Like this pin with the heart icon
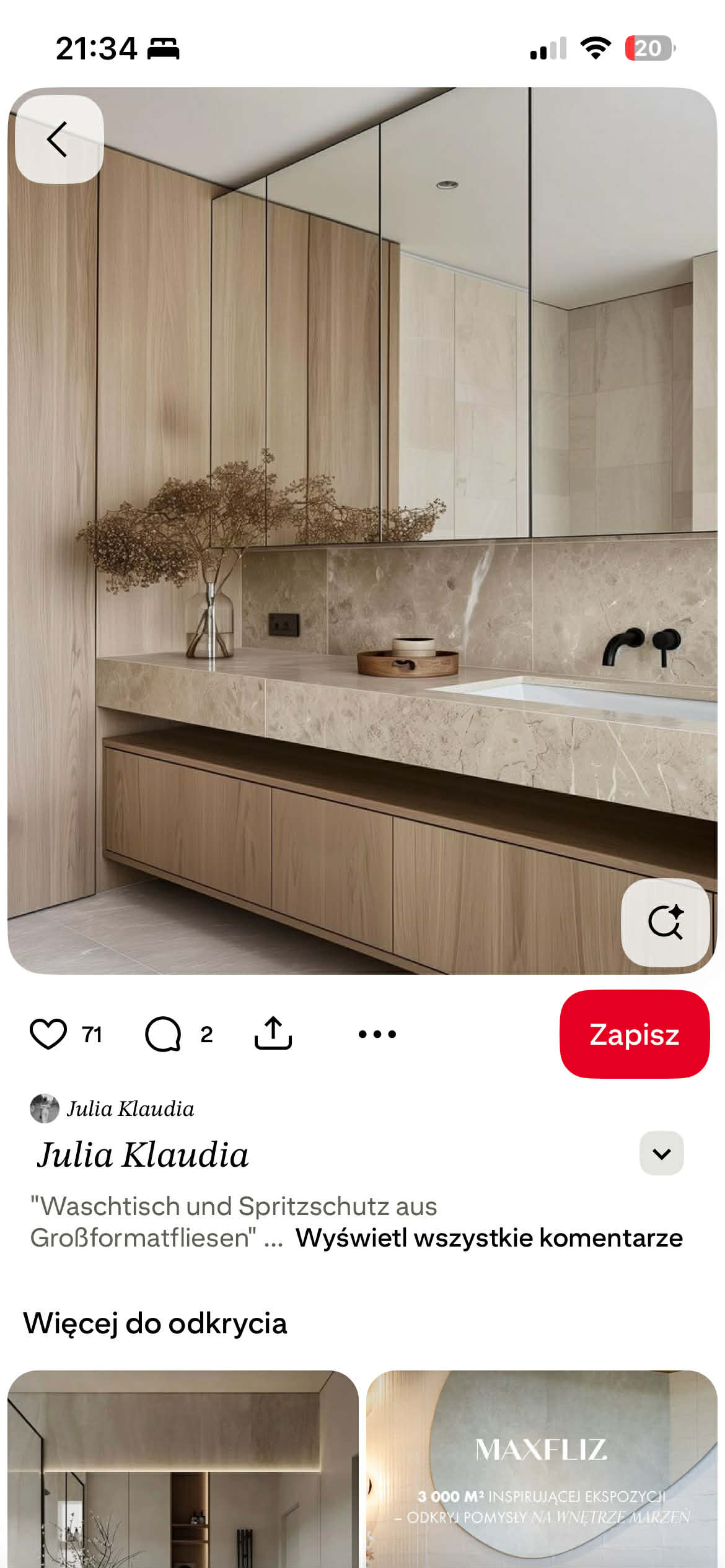 tap(48, 1034)
